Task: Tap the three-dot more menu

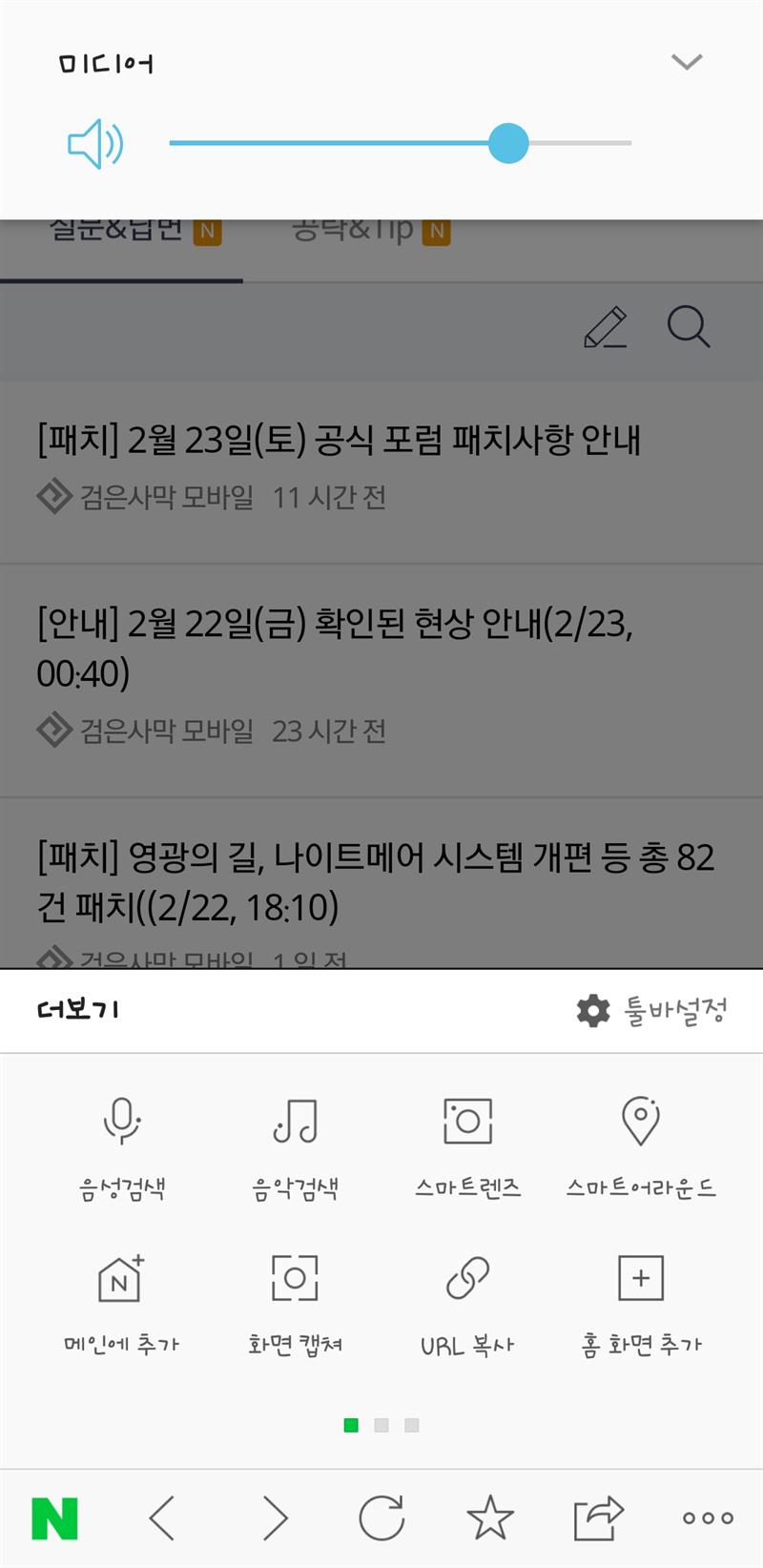Action: coord(708,1518)
